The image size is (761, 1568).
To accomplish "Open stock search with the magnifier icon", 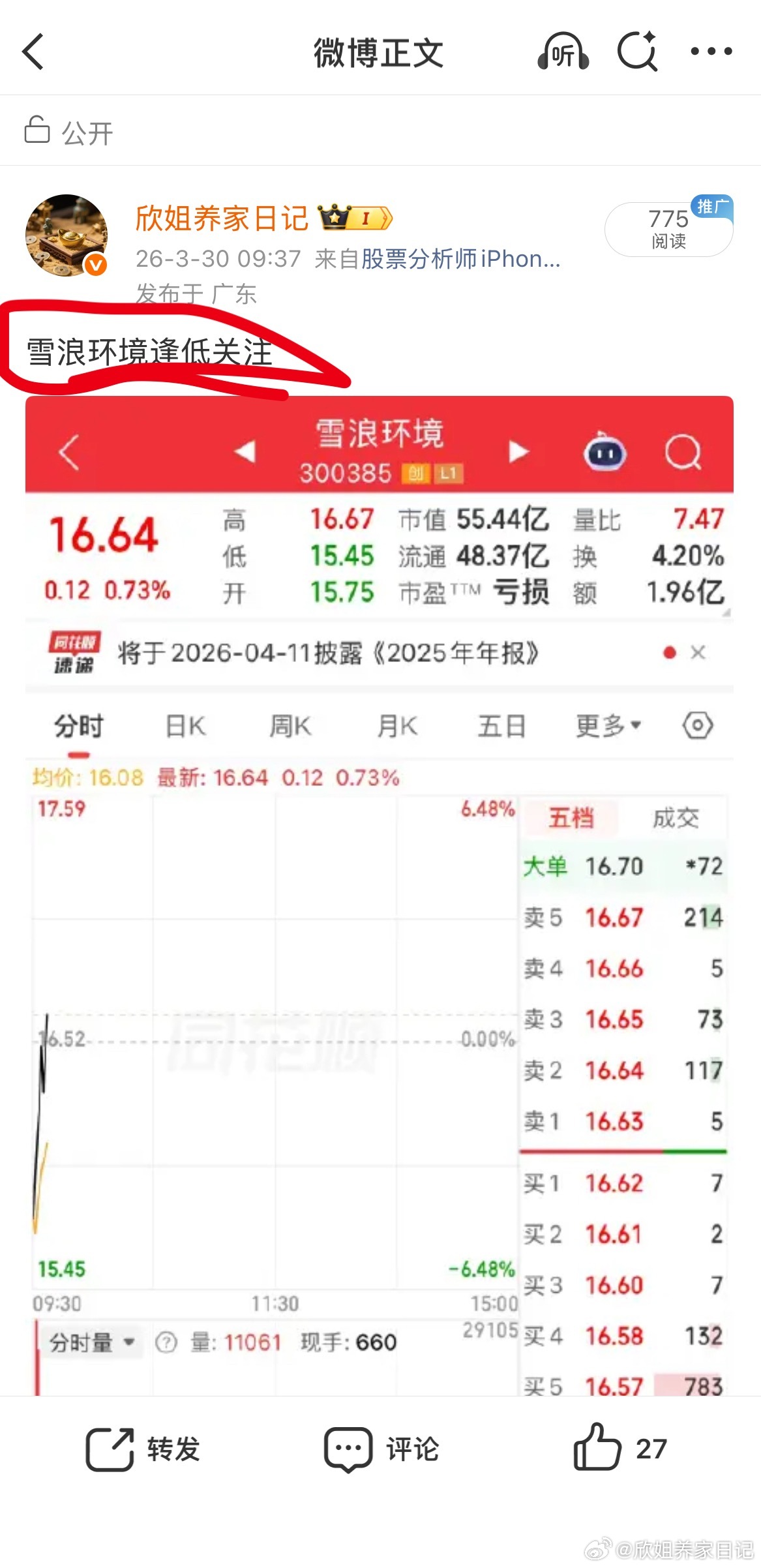I will click(682, 451).
